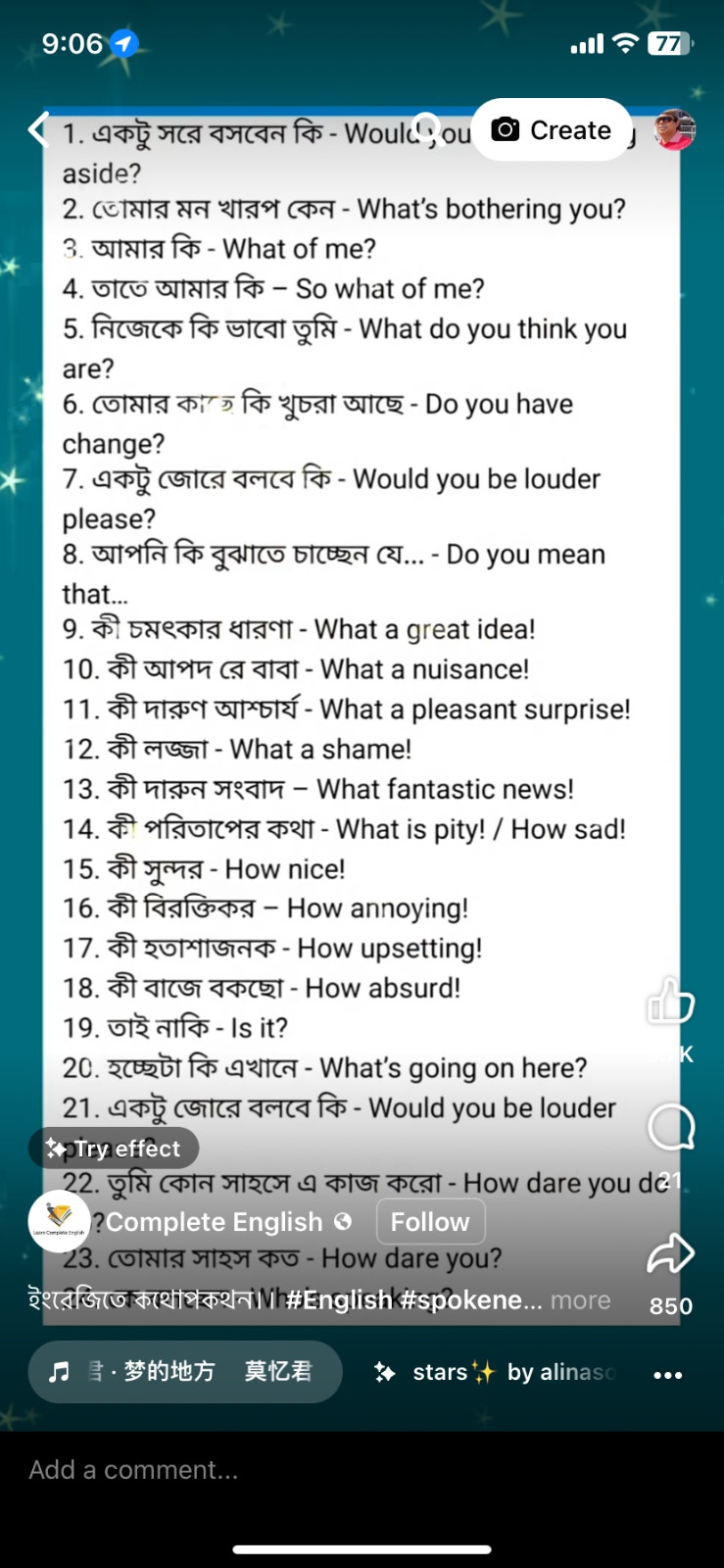Open the three-dot overflow menu
The height and width of the screenshot is (1568, 724).
click(x=668, y=1374)
